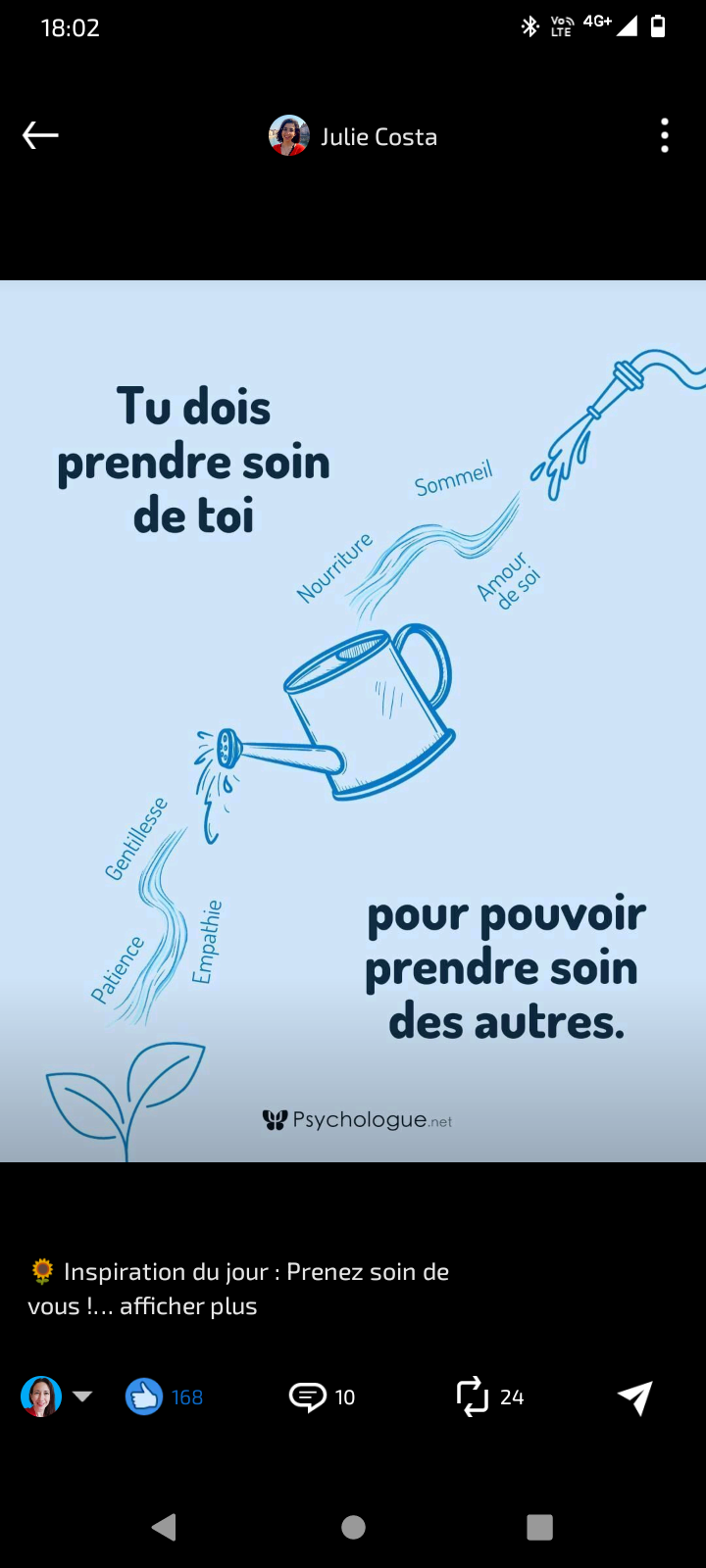Like this post with thumbs up
The height and width of the screenshot is (1568, 706).
click(144, 1396)
